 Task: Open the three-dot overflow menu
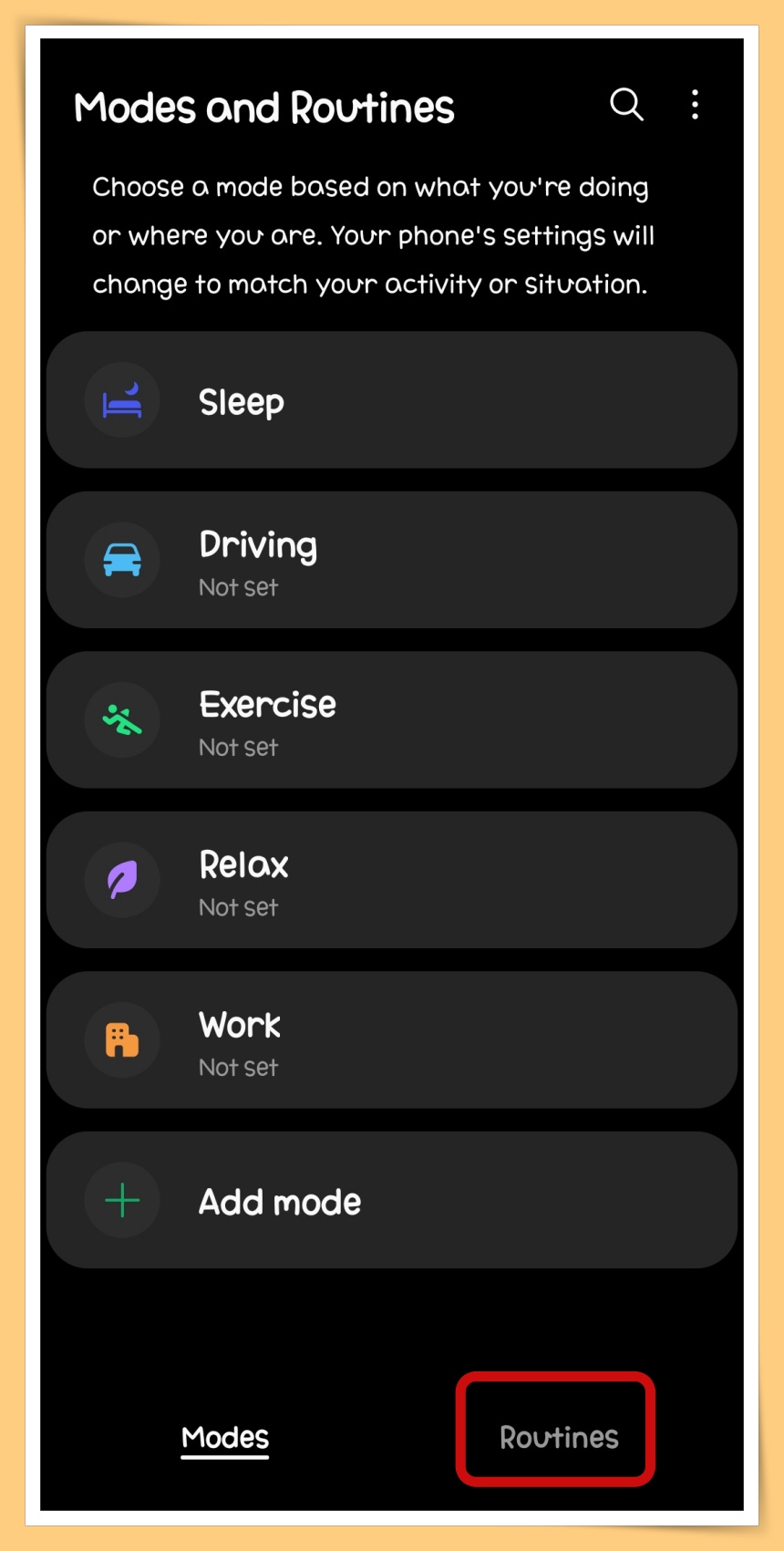click(695, 105)
